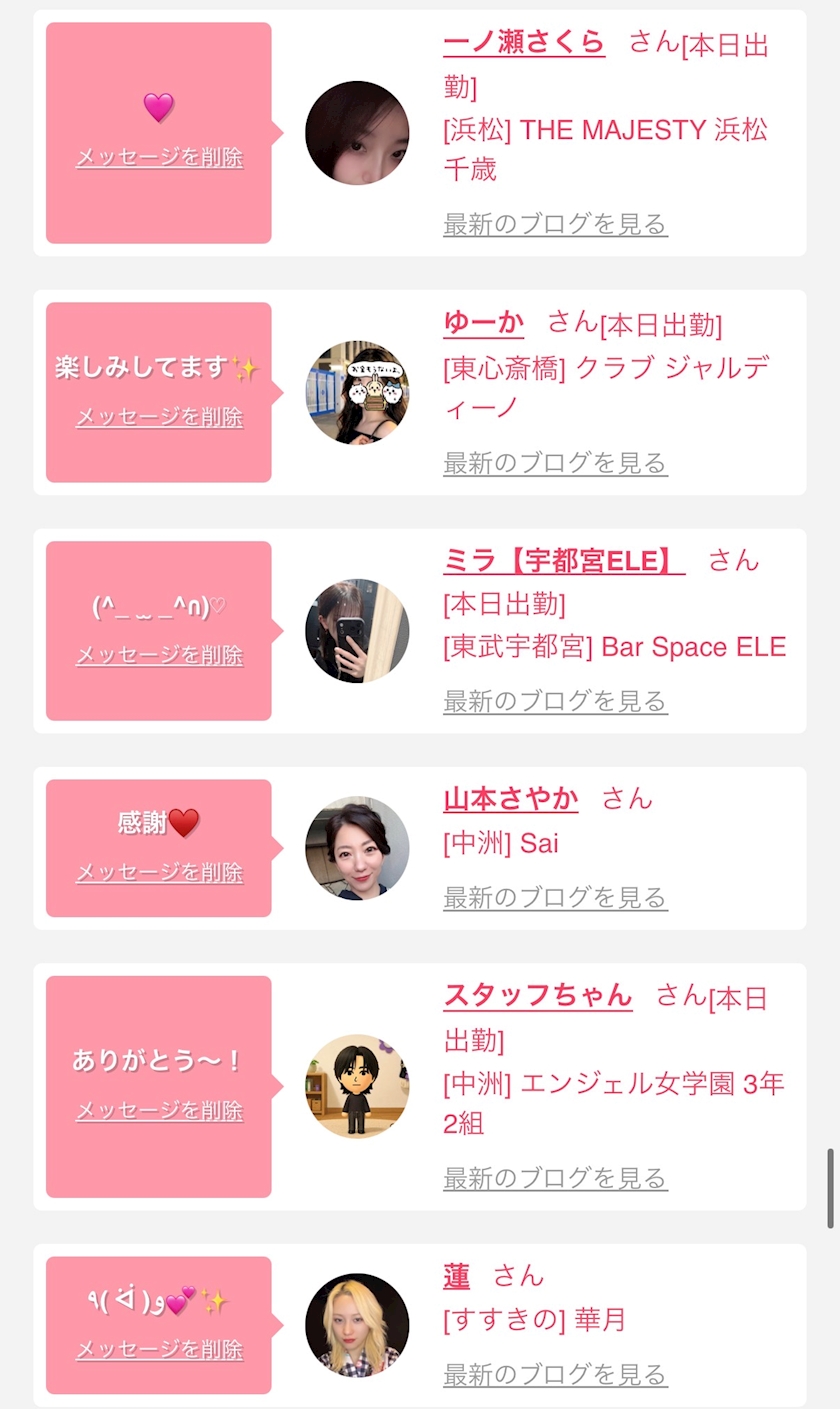Open ゆーか's profile name link
Screen dimensions: 840x1409
tap(483, 322)
